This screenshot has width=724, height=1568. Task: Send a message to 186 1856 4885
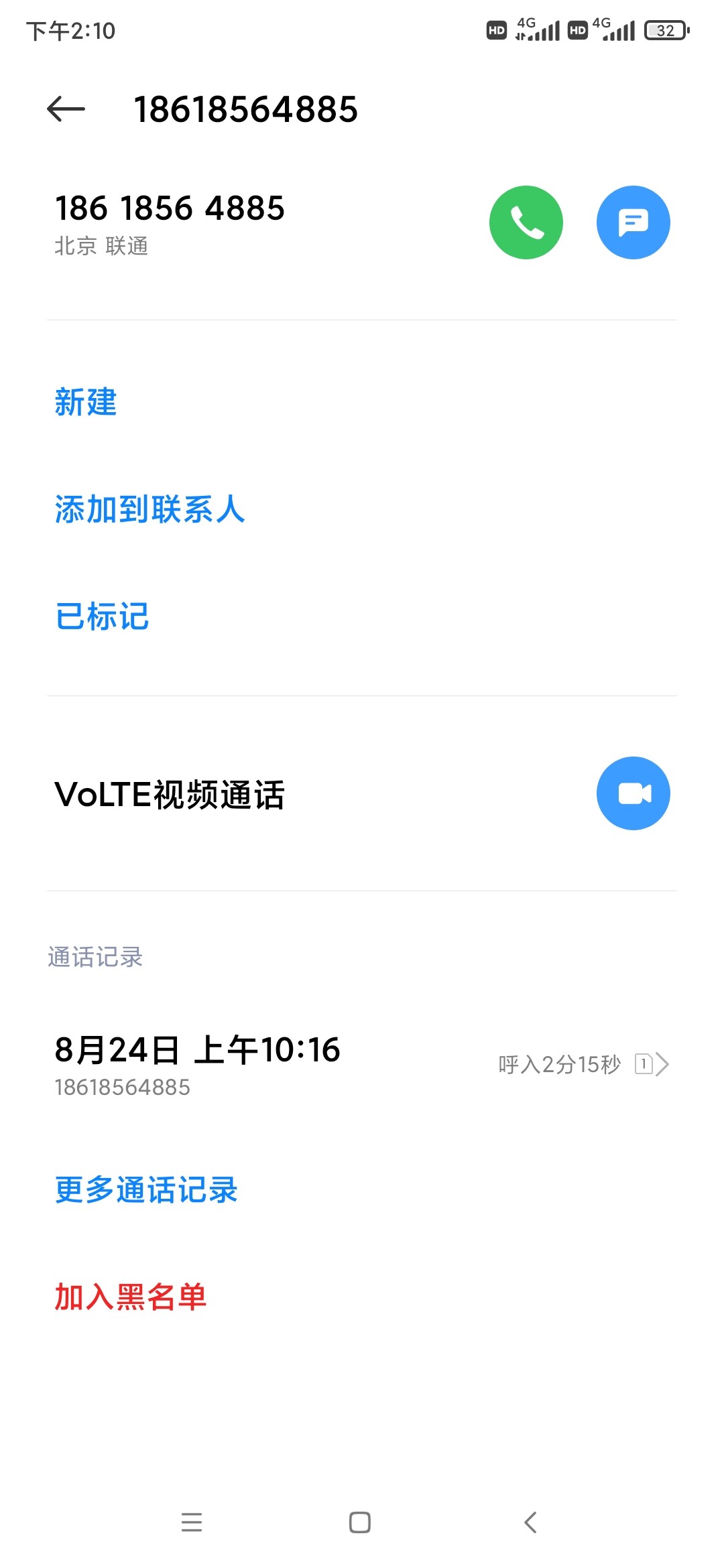click(x=633, y=222)
